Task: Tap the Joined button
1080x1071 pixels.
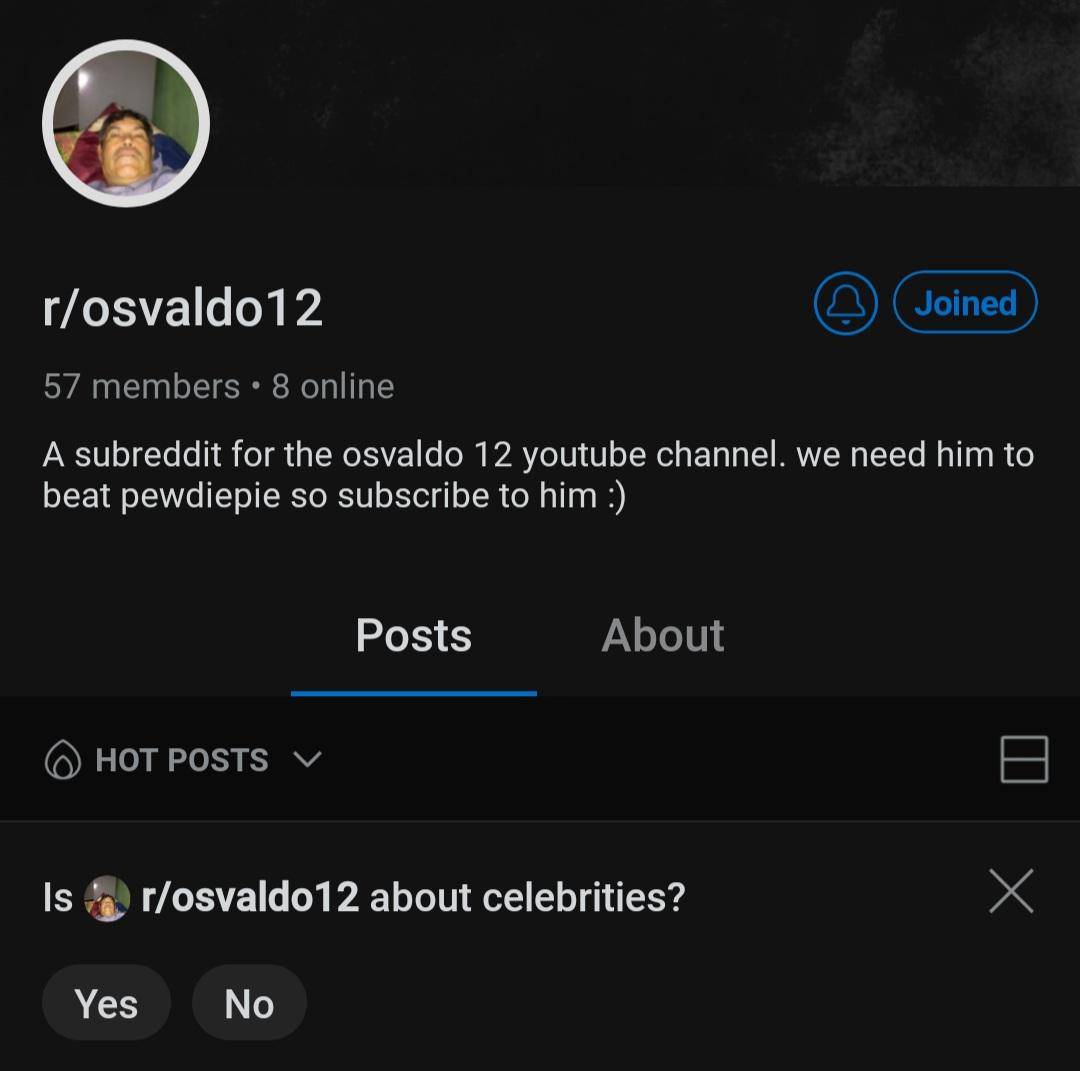Action: point(965,302)
